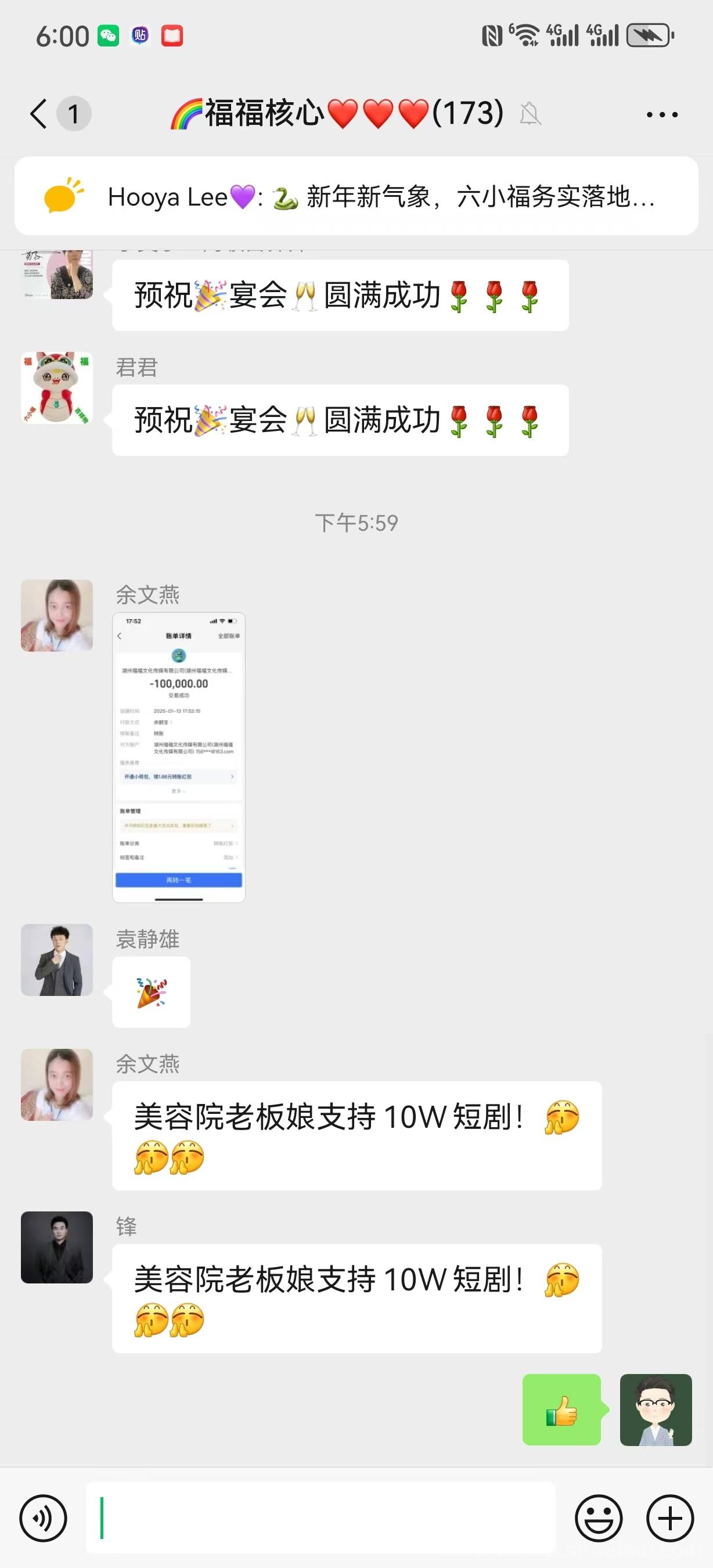This screenshot has height=1568, width=713.
Task: Tap 君君's profile avatar
Action: (x=57, y=388)
